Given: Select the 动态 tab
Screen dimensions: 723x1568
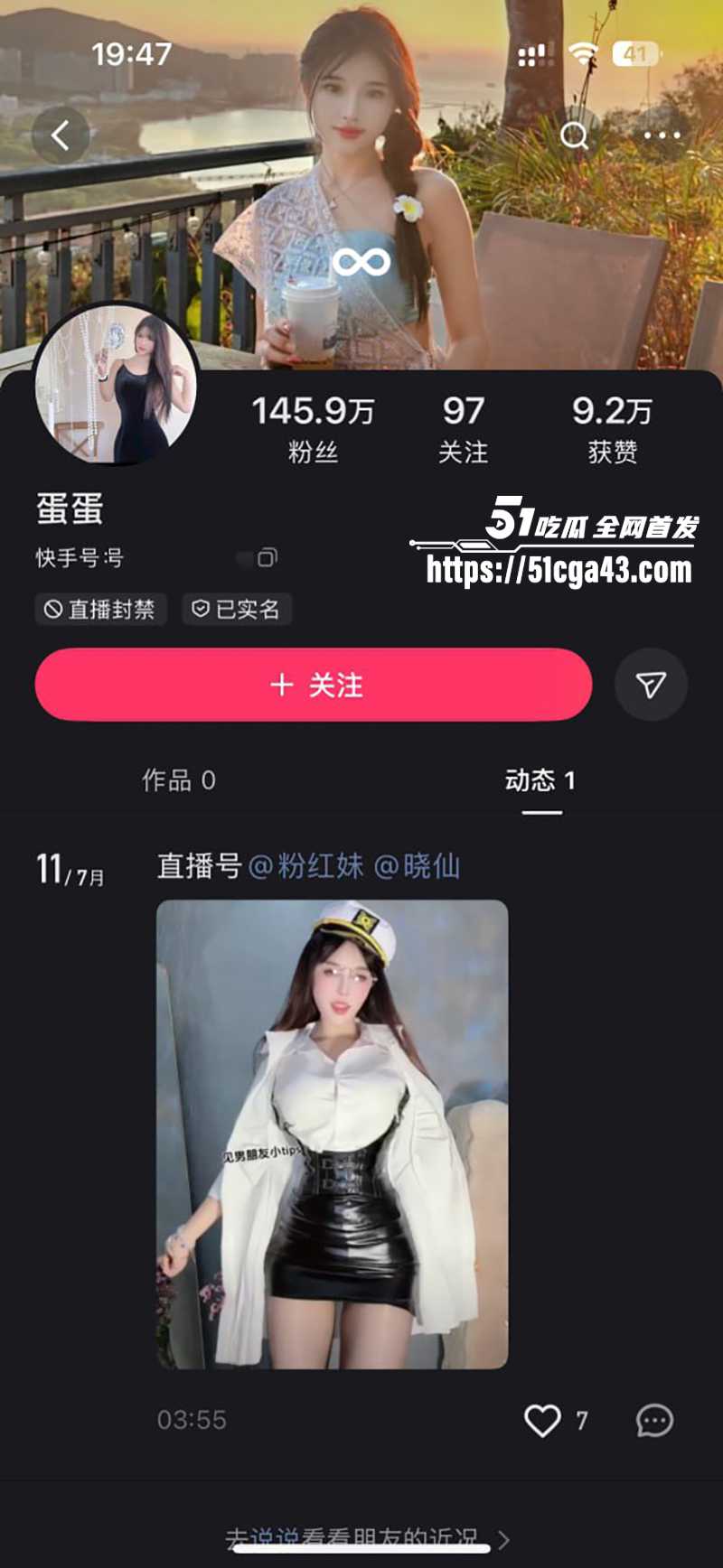Looking at the screenshot, I should (540, 780).
